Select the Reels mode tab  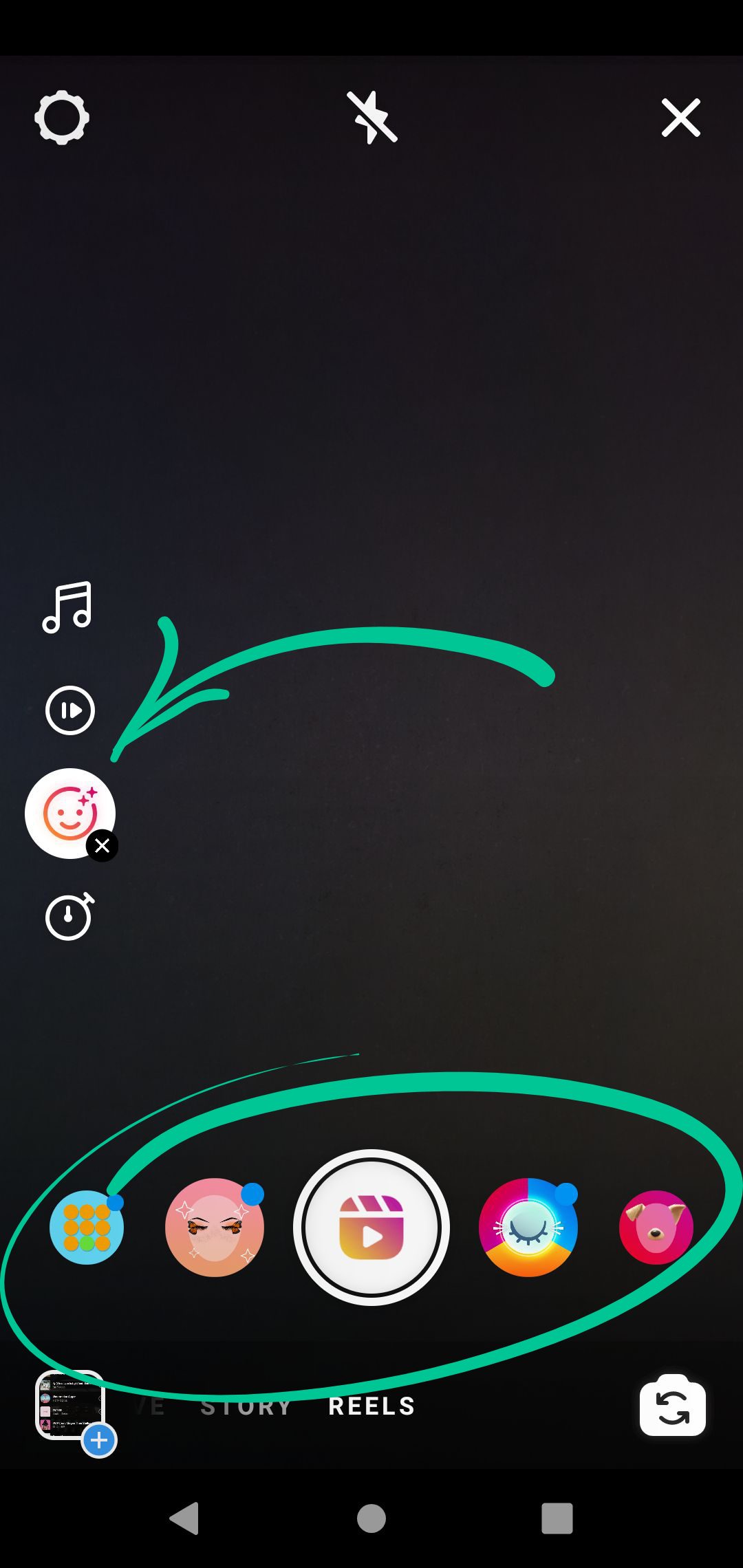tap(371, 1406)
